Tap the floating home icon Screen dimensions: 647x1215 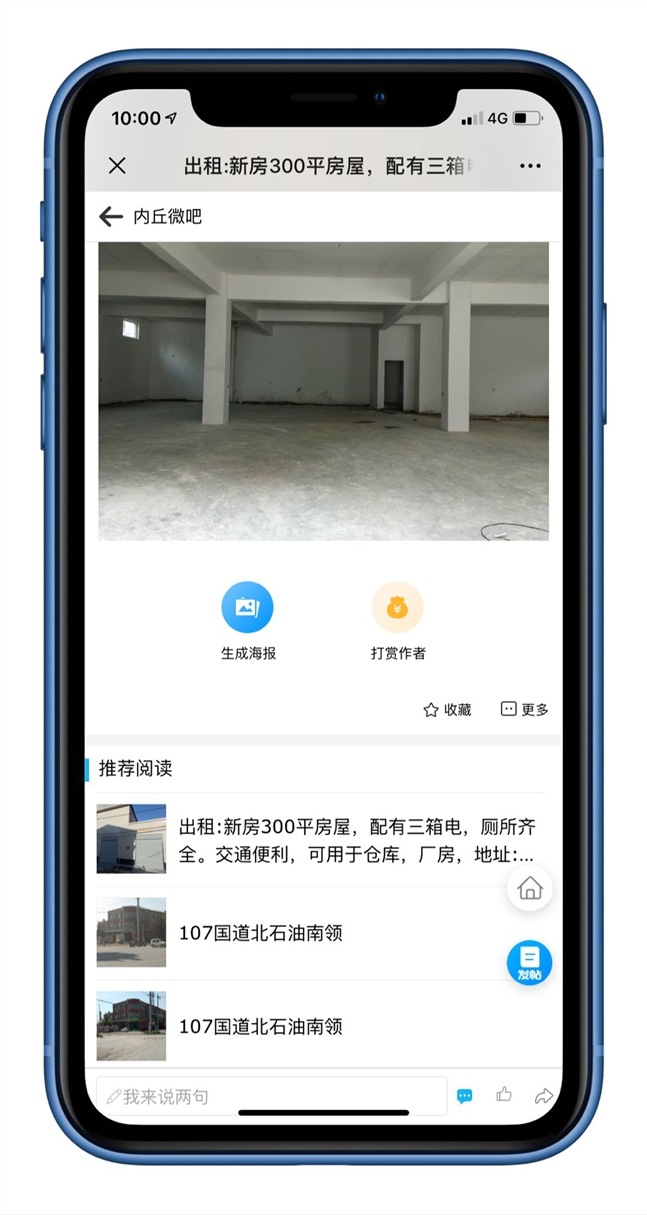click(x=529, y=887)
